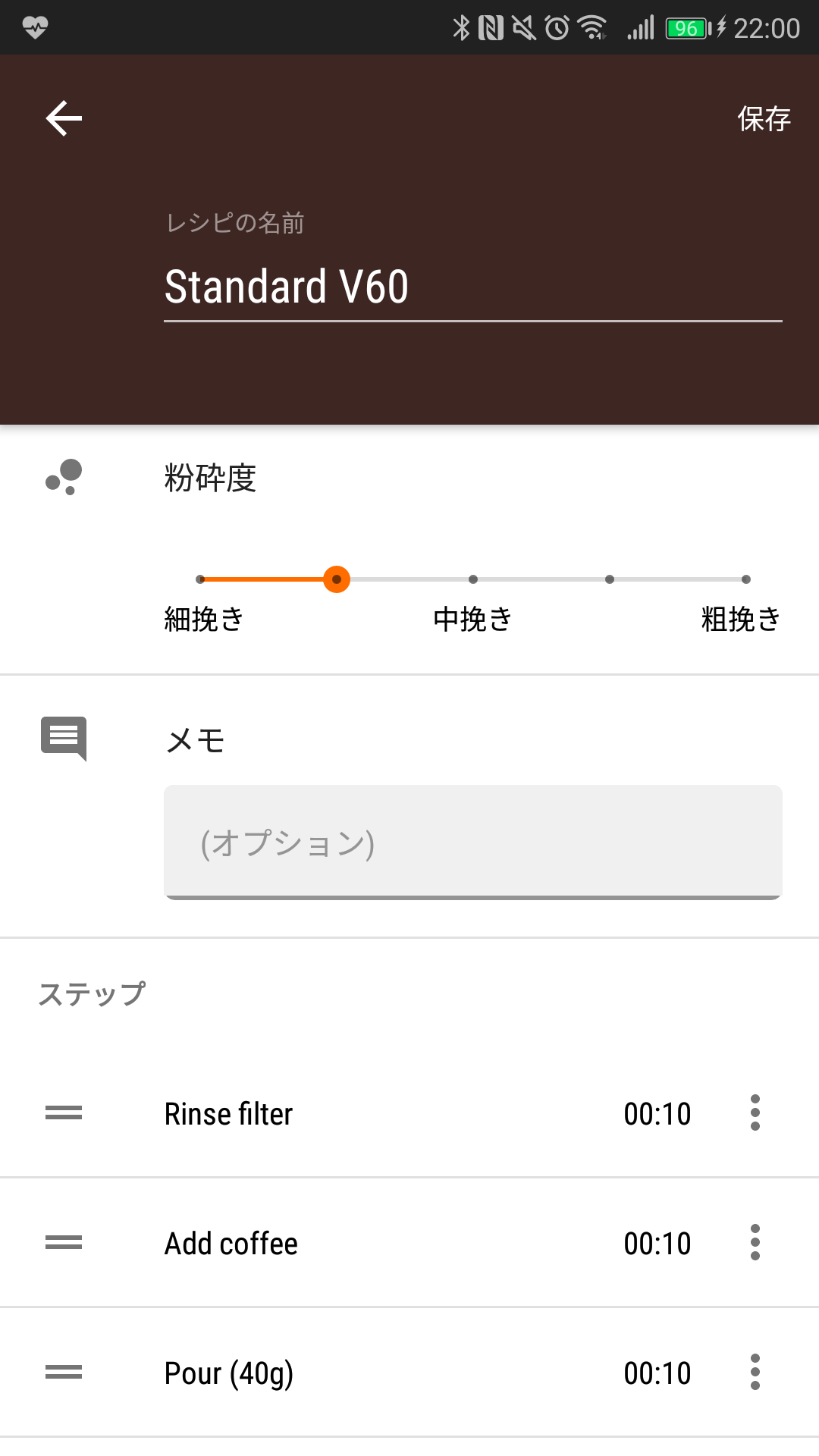Tap the reorder handle of Add coffee
The width and height of the screenshot is (819, 1456).
pos(64,1243)
